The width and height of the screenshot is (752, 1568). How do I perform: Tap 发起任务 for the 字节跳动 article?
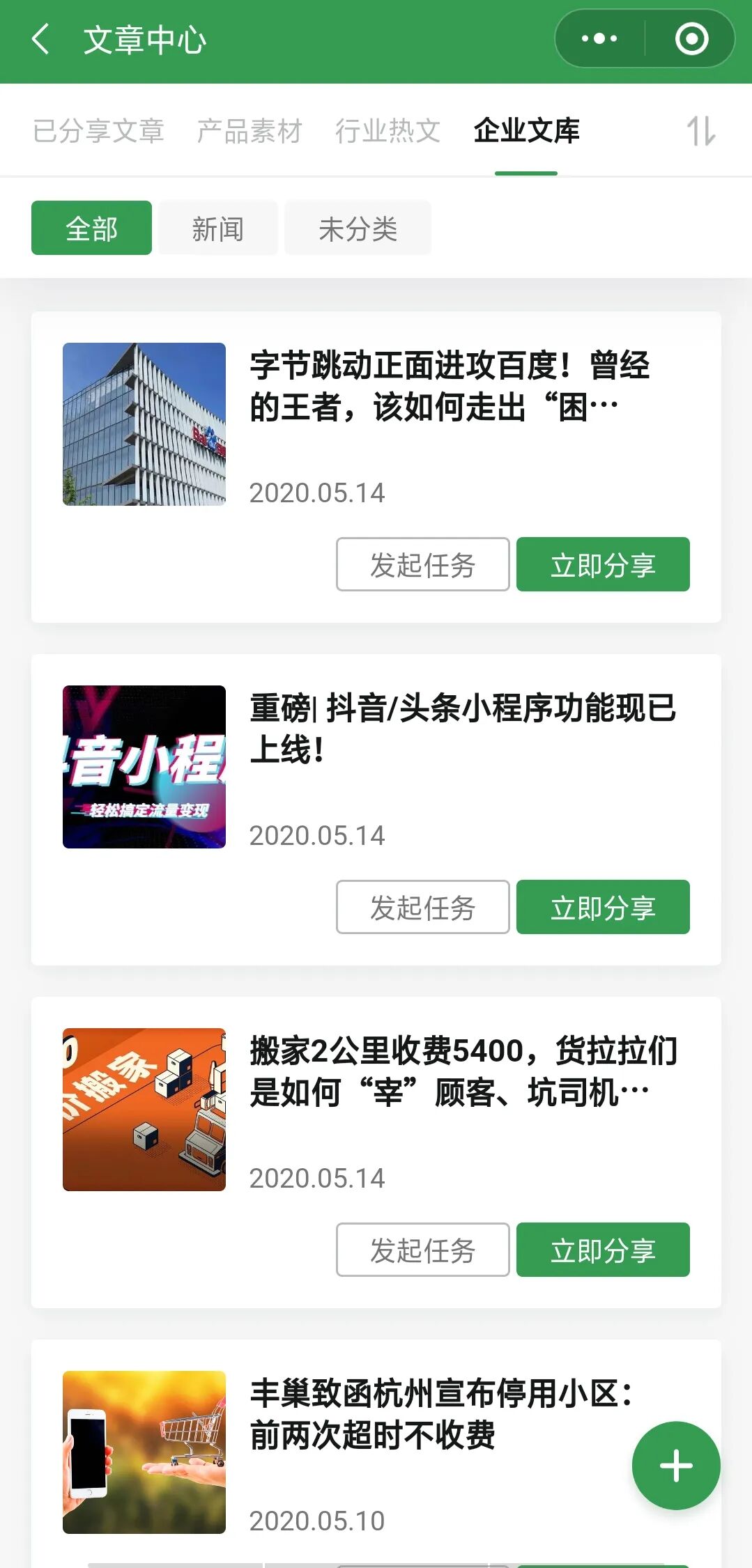coord(422,565)
